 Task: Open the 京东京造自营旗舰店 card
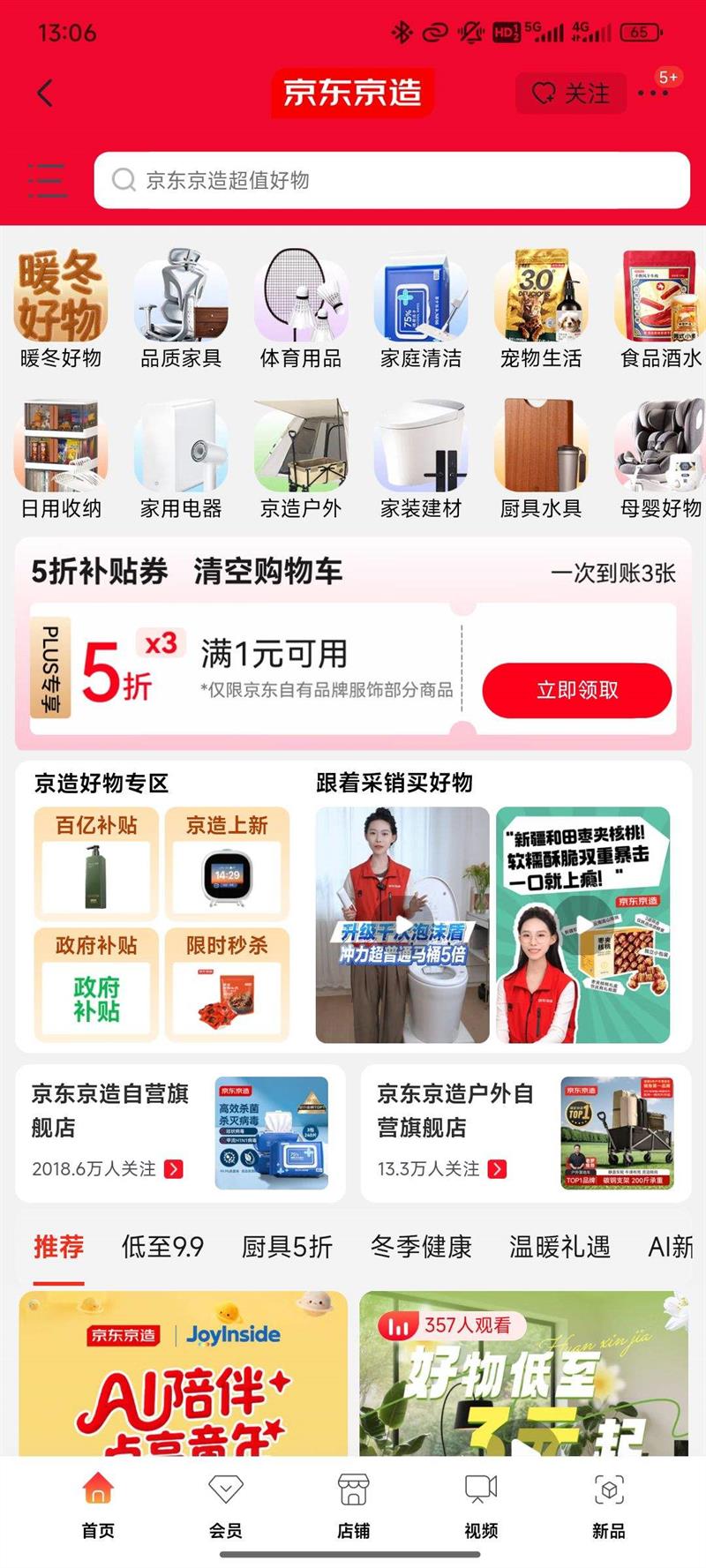pyautogui.click(x=180, y=1133)
